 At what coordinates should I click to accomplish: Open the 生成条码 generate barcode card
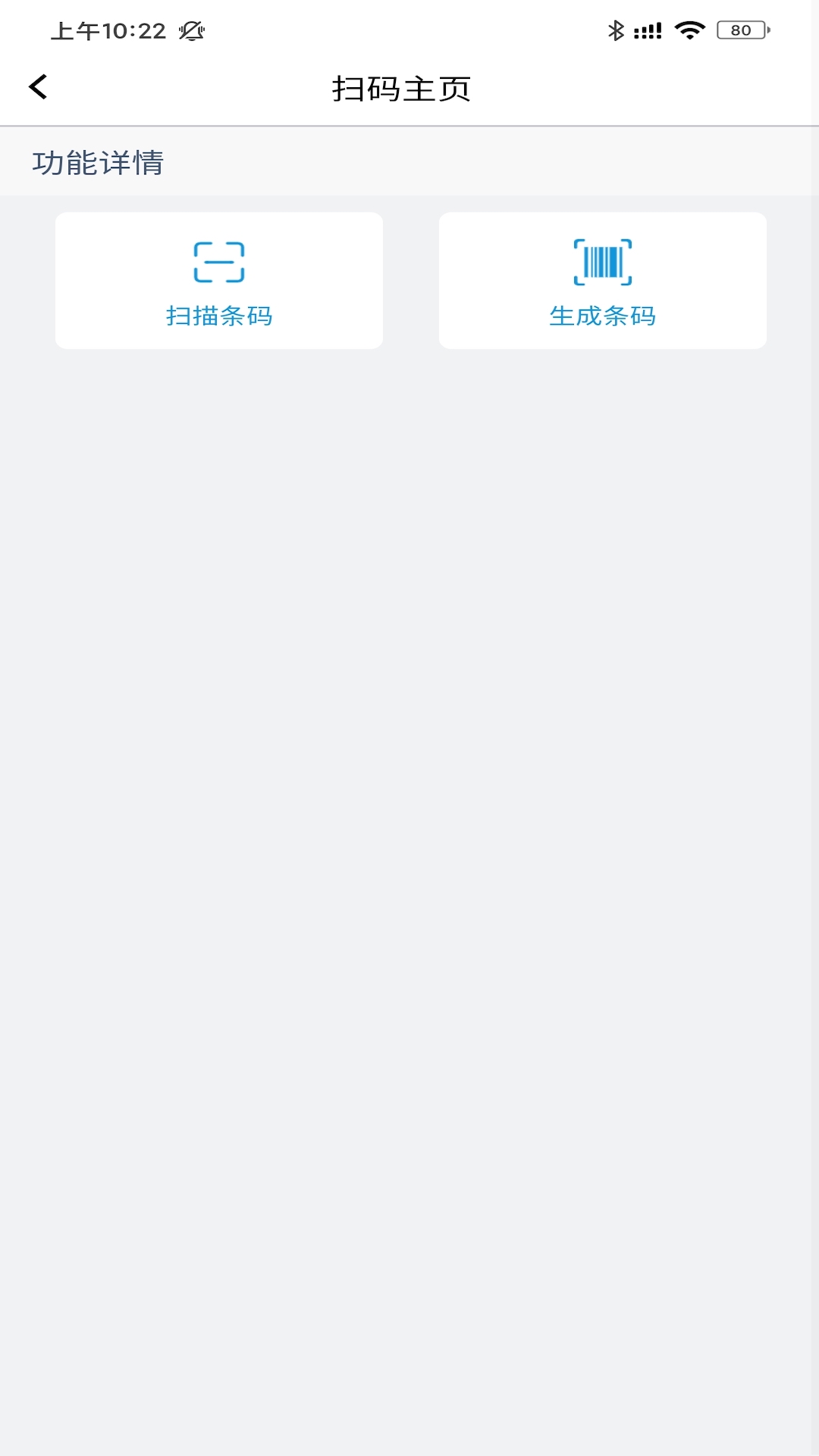(603, 281)
